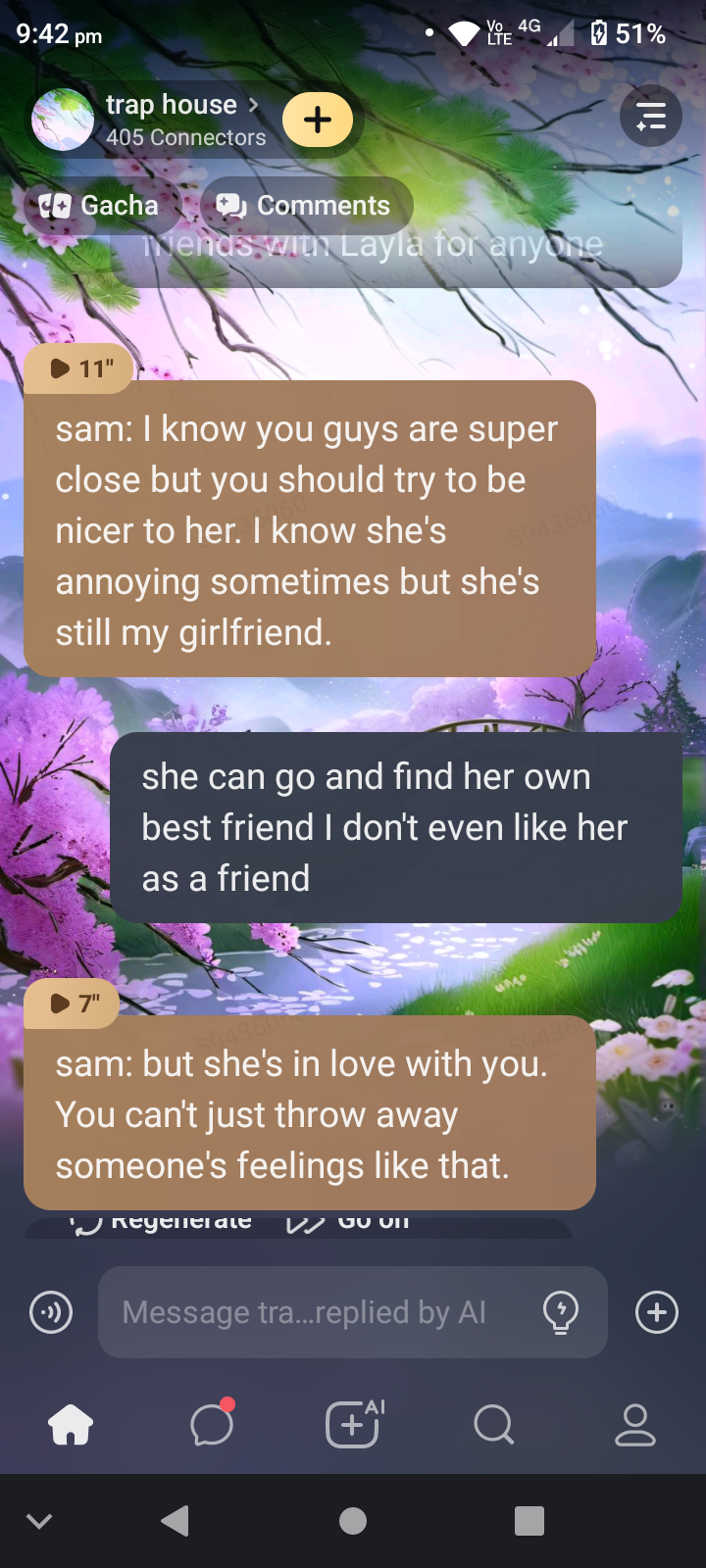706x1568 pixels.
Task: Open the Comments chip
Action: pyautogui.click(x=306, y=206)
